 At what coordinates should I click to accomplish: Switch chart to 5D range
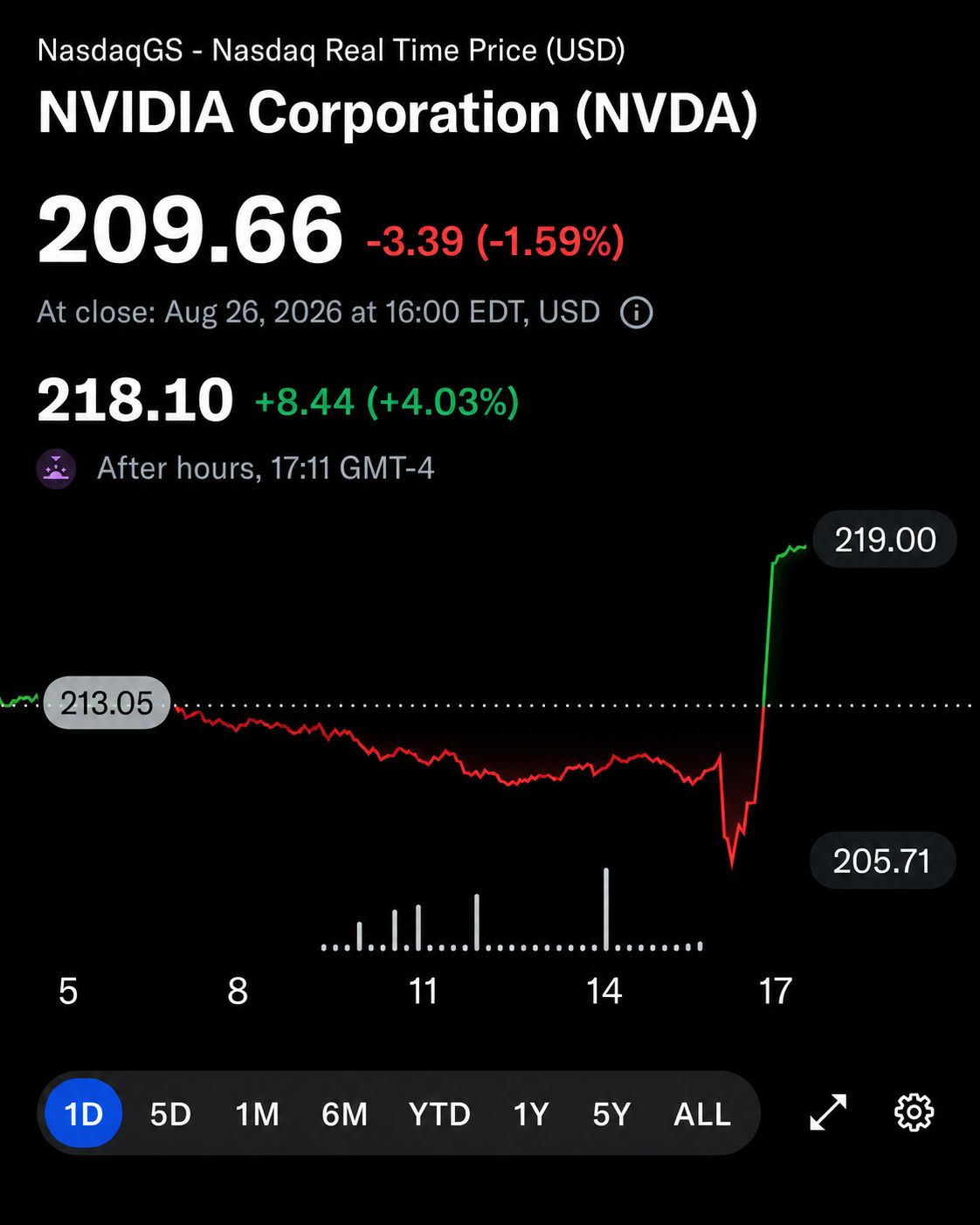(x=170, y=1114)
